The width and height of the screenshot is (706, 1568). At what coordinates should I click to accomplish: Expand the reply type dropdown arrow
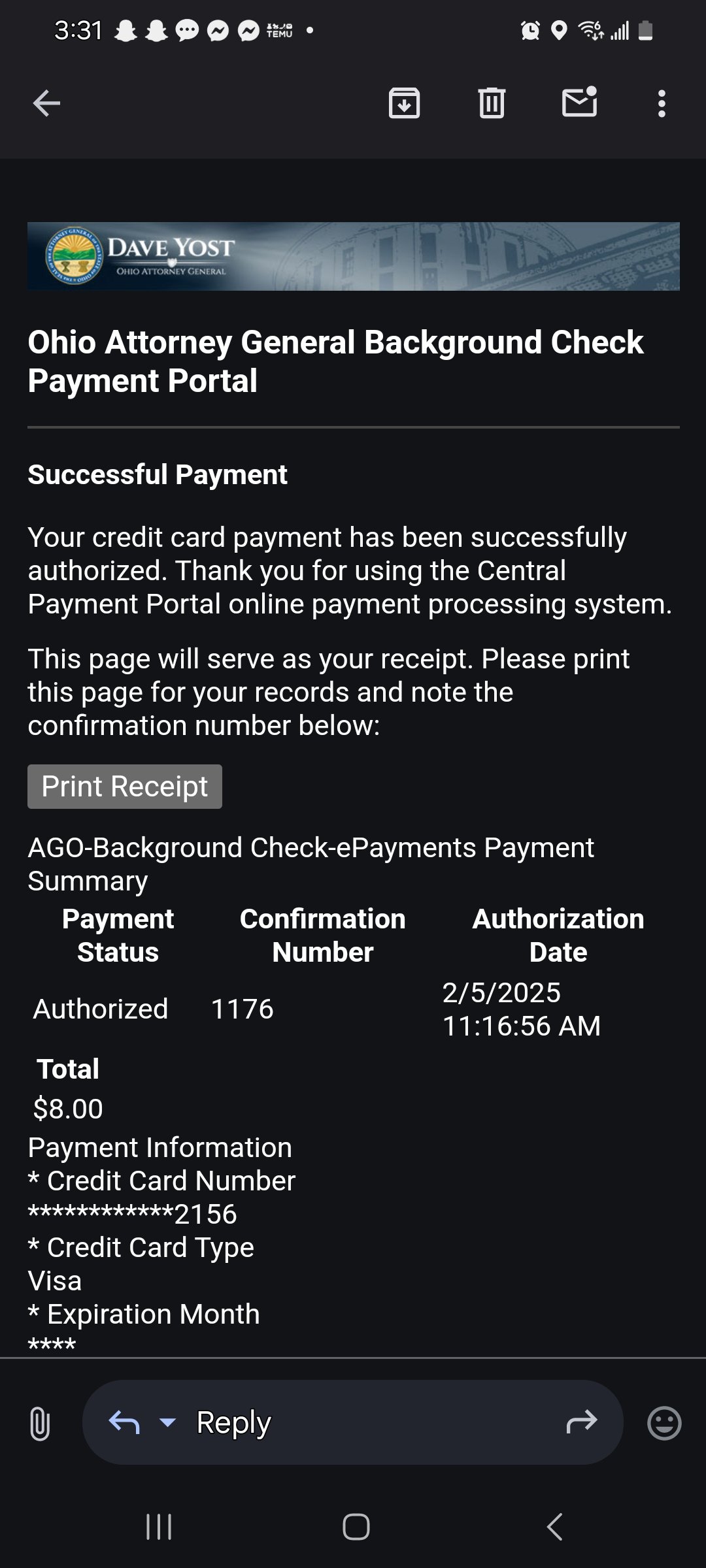pos(168,1422)
